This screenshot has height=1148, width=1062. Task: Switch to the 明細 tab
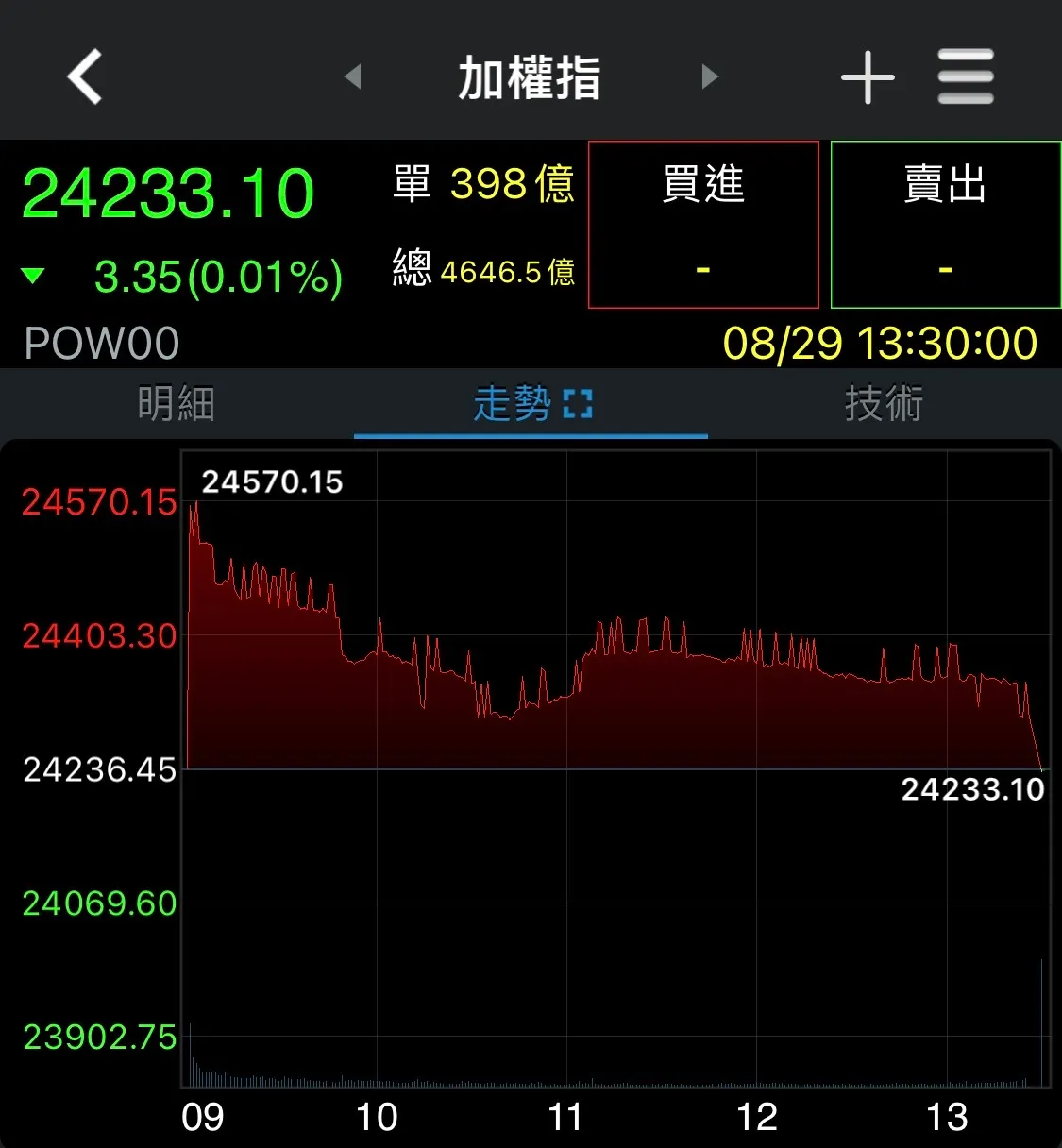point(176,403)
